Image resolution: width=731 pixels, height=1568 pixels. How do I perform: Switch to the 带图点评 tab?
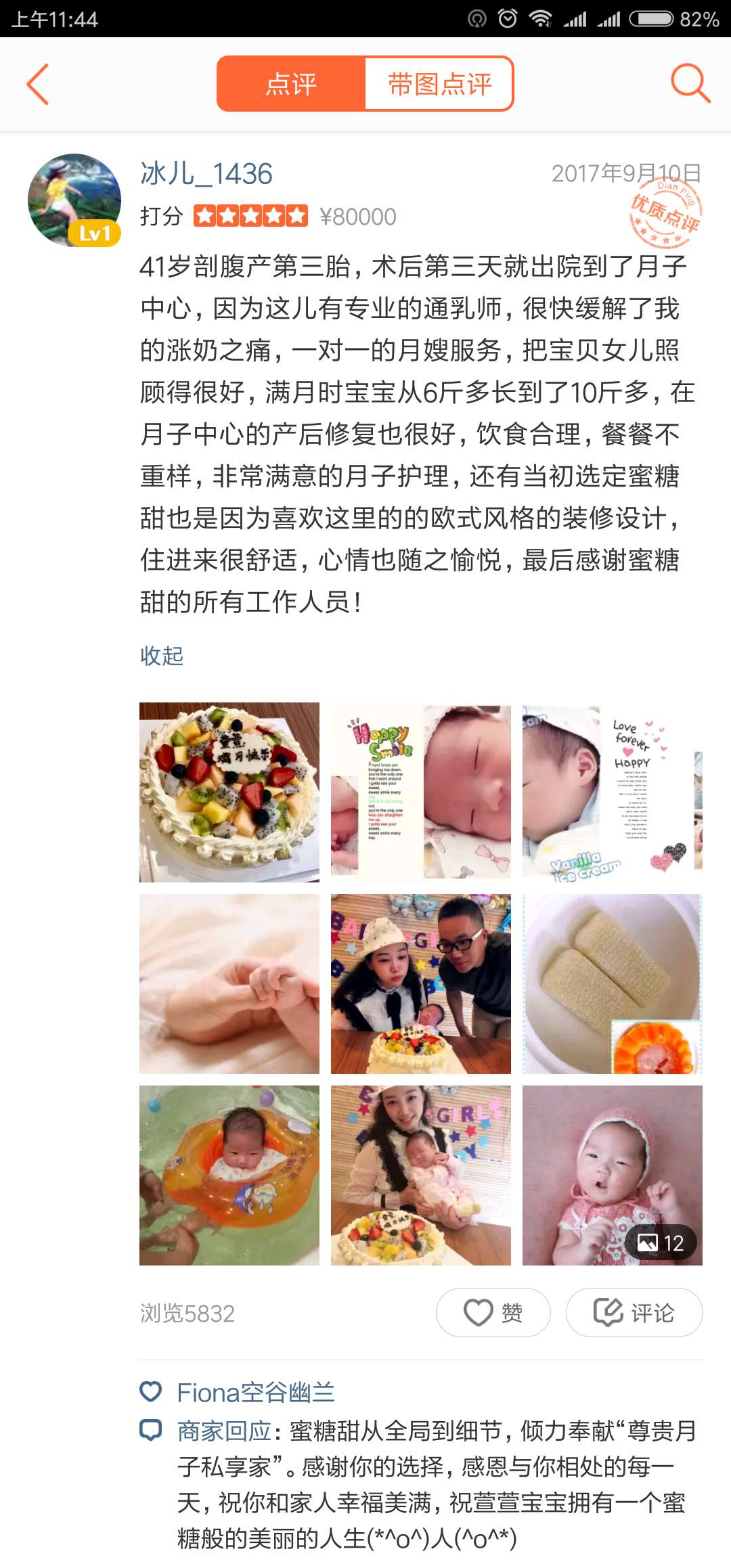[439, 85]
